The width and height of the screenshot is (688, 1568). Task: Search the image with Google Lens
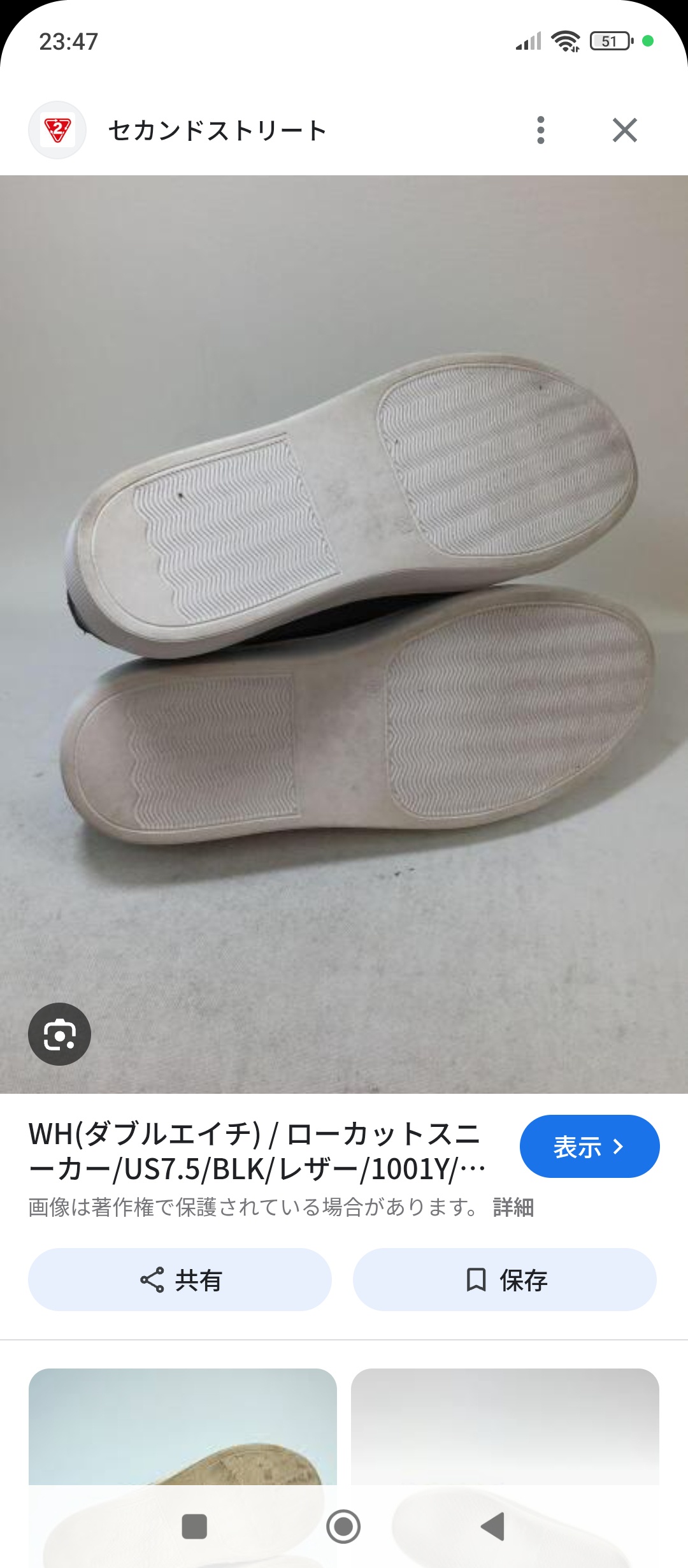(x=59, y=1034)
